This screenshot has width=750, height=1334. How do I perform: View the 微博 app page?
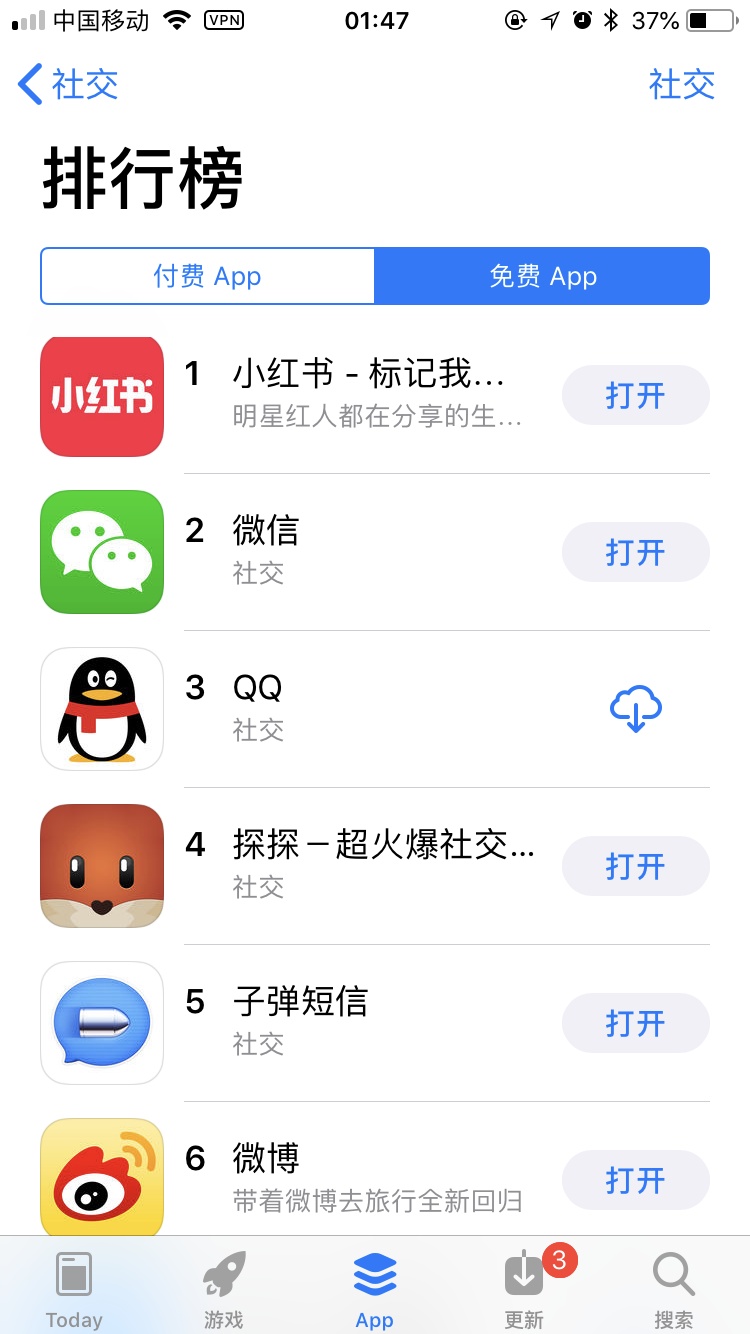click(x=266, y=1159)
